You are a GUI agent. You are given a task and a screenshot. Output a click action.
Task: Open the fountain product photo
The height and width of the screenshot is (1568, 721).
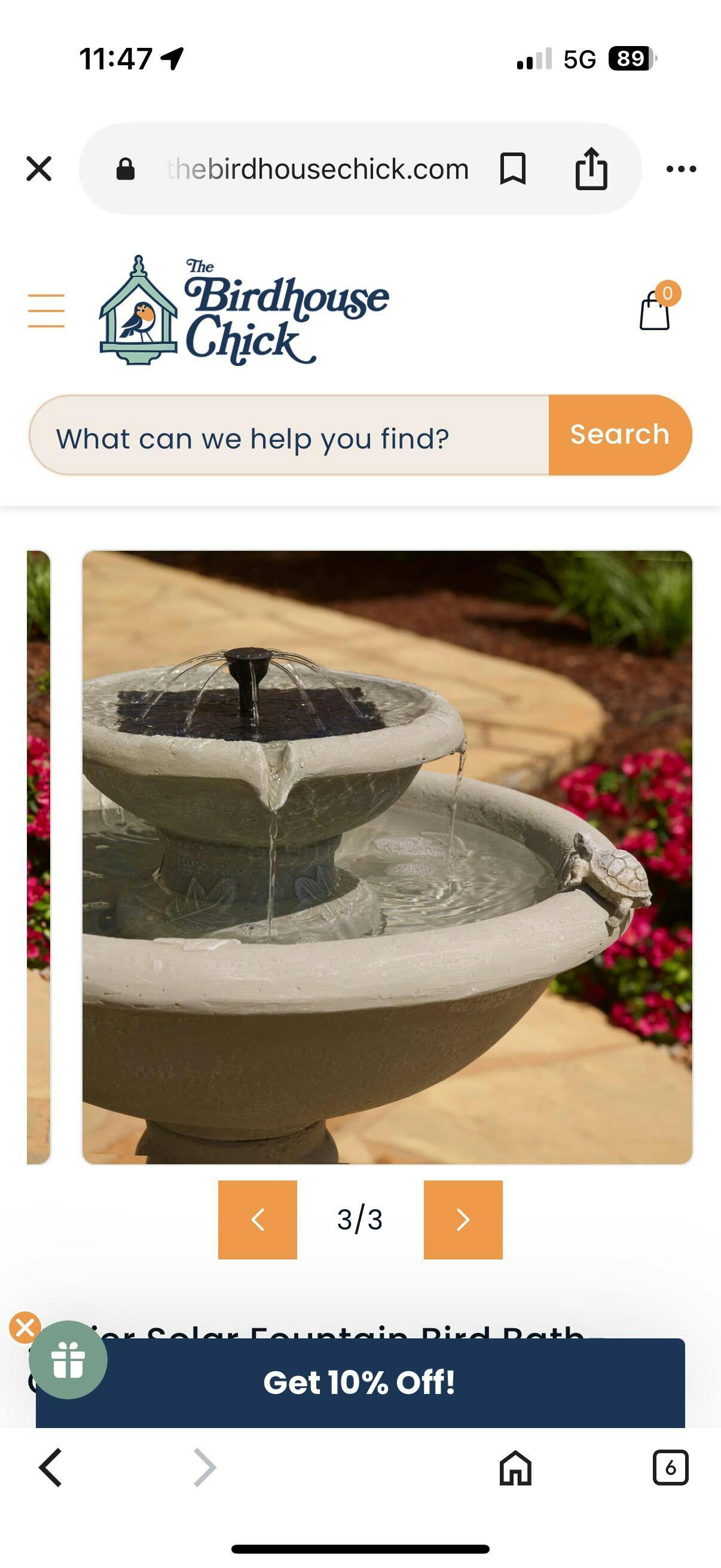pos(387,857)
